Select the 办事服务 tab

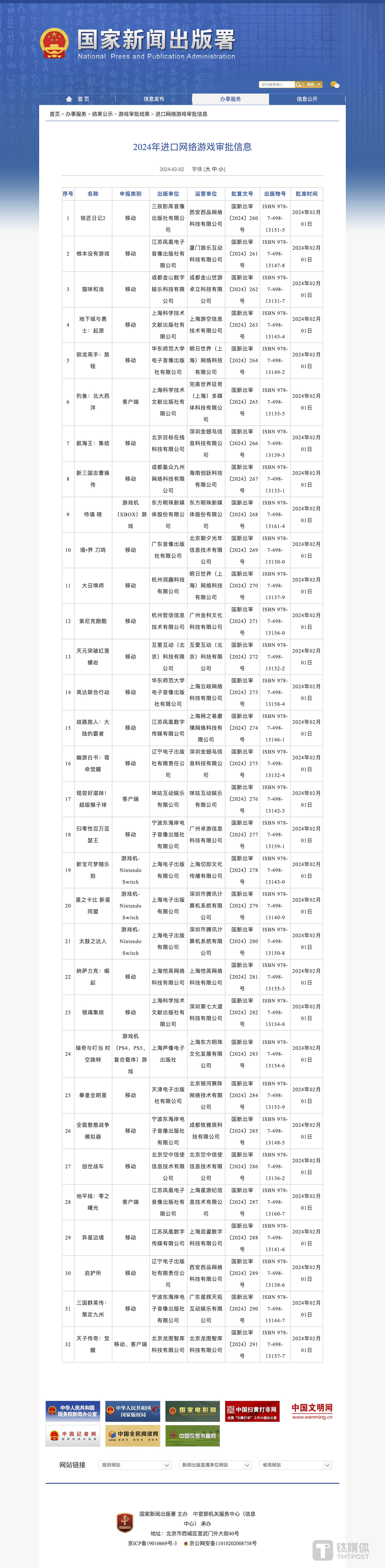pos(230,99)
